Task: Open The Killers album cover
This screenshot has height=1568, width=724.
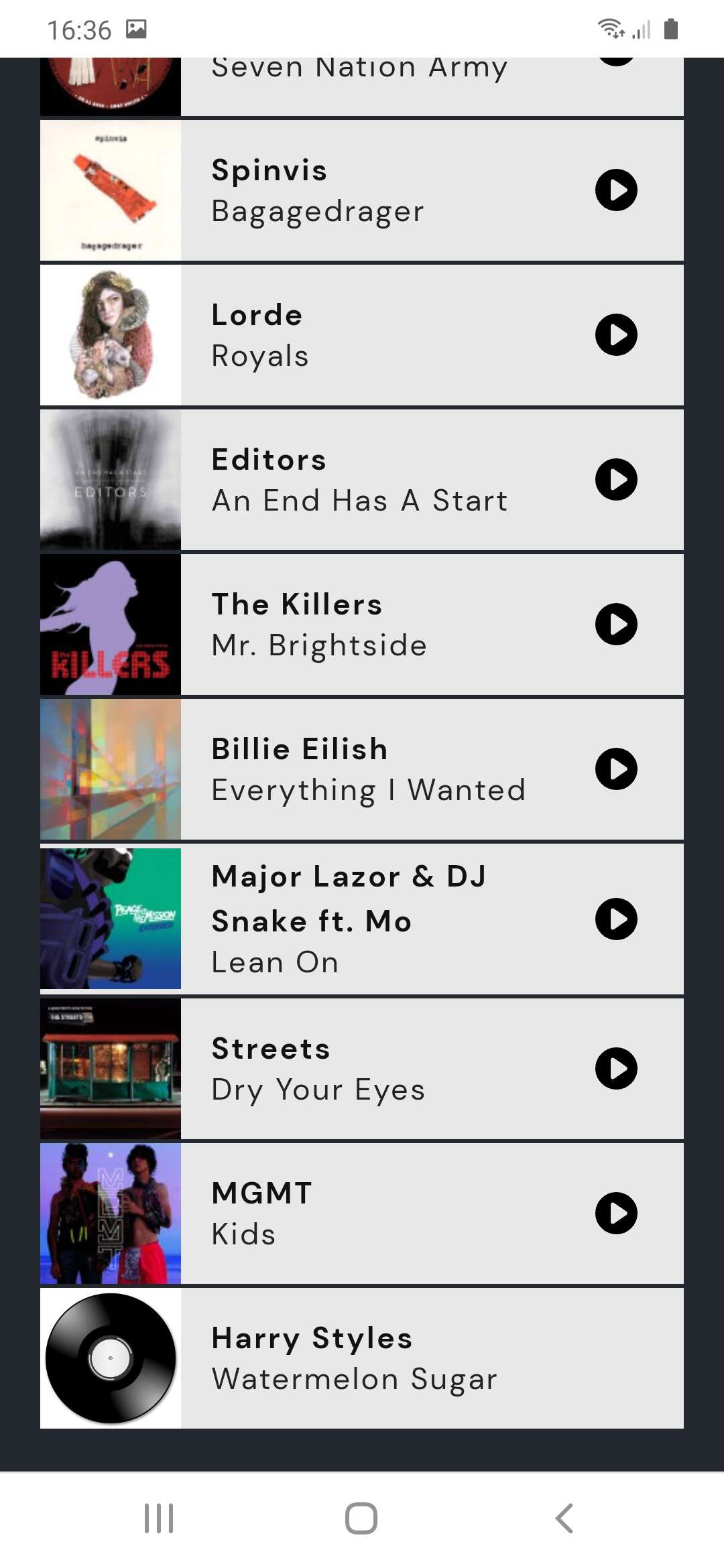Action: (x=111, y=625)
